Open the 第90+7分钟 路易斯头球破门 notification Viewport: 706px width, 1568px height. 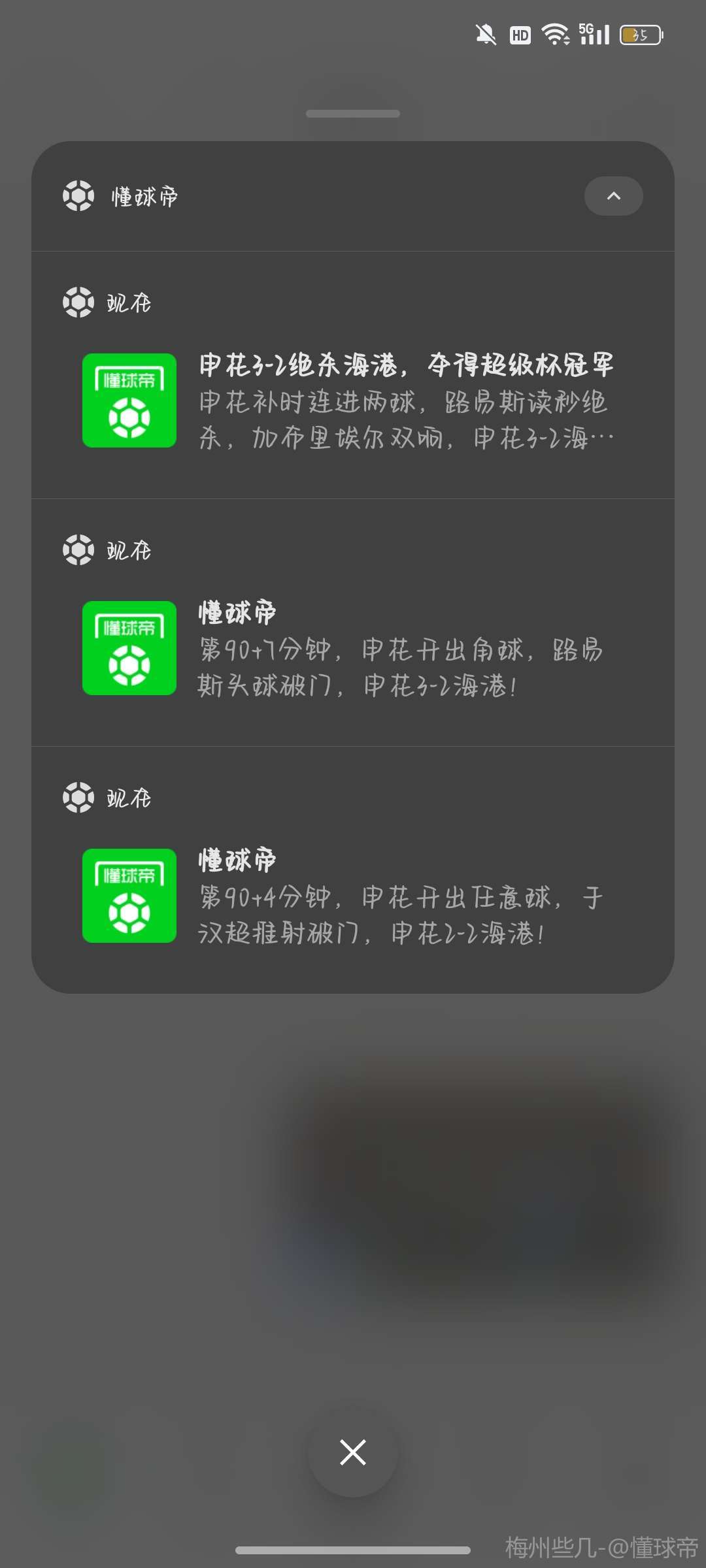[x=353, y=623]
